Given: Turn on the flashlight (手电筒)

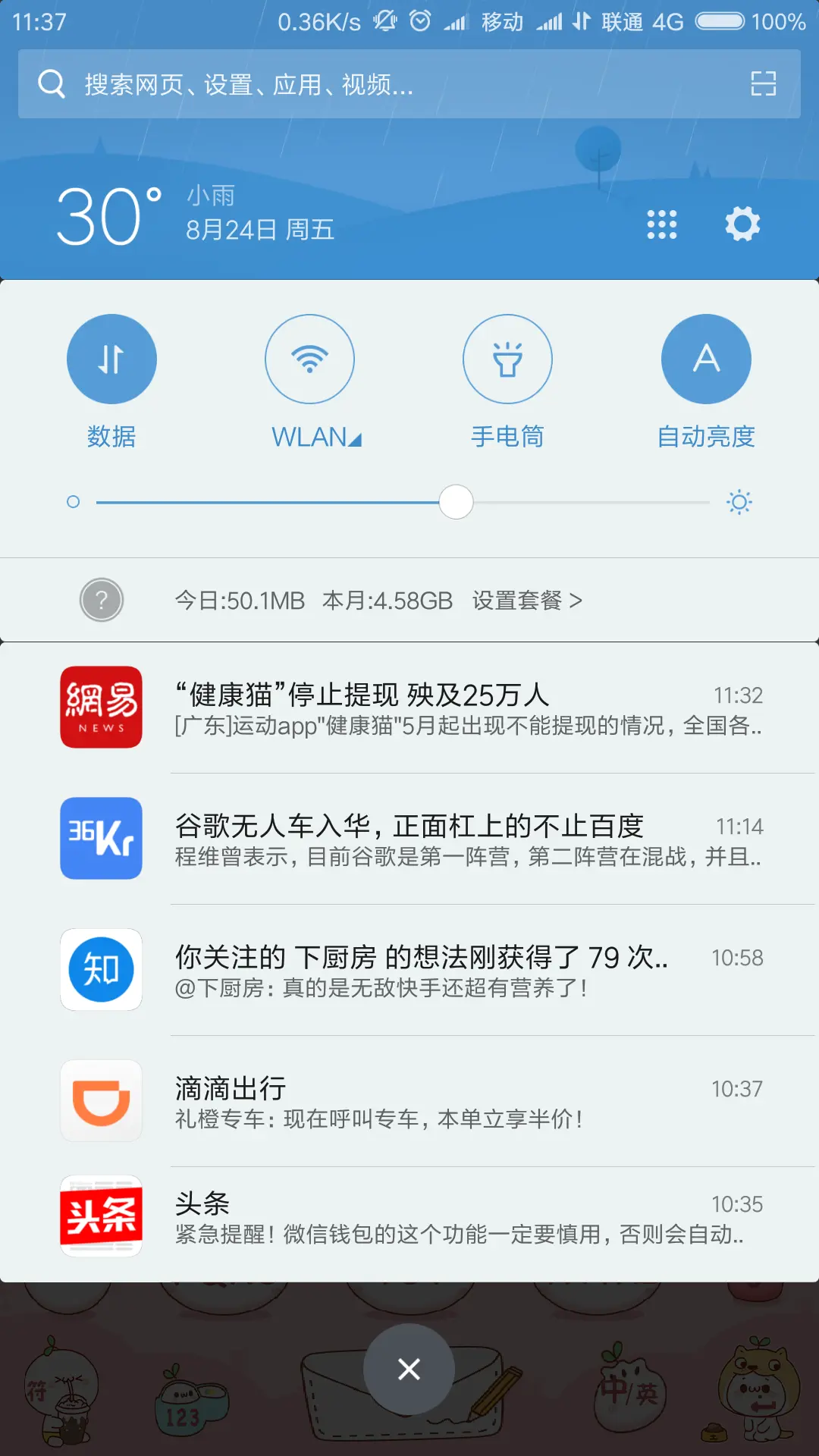Looking at the screenshot, I should click(x=507, y=359).
